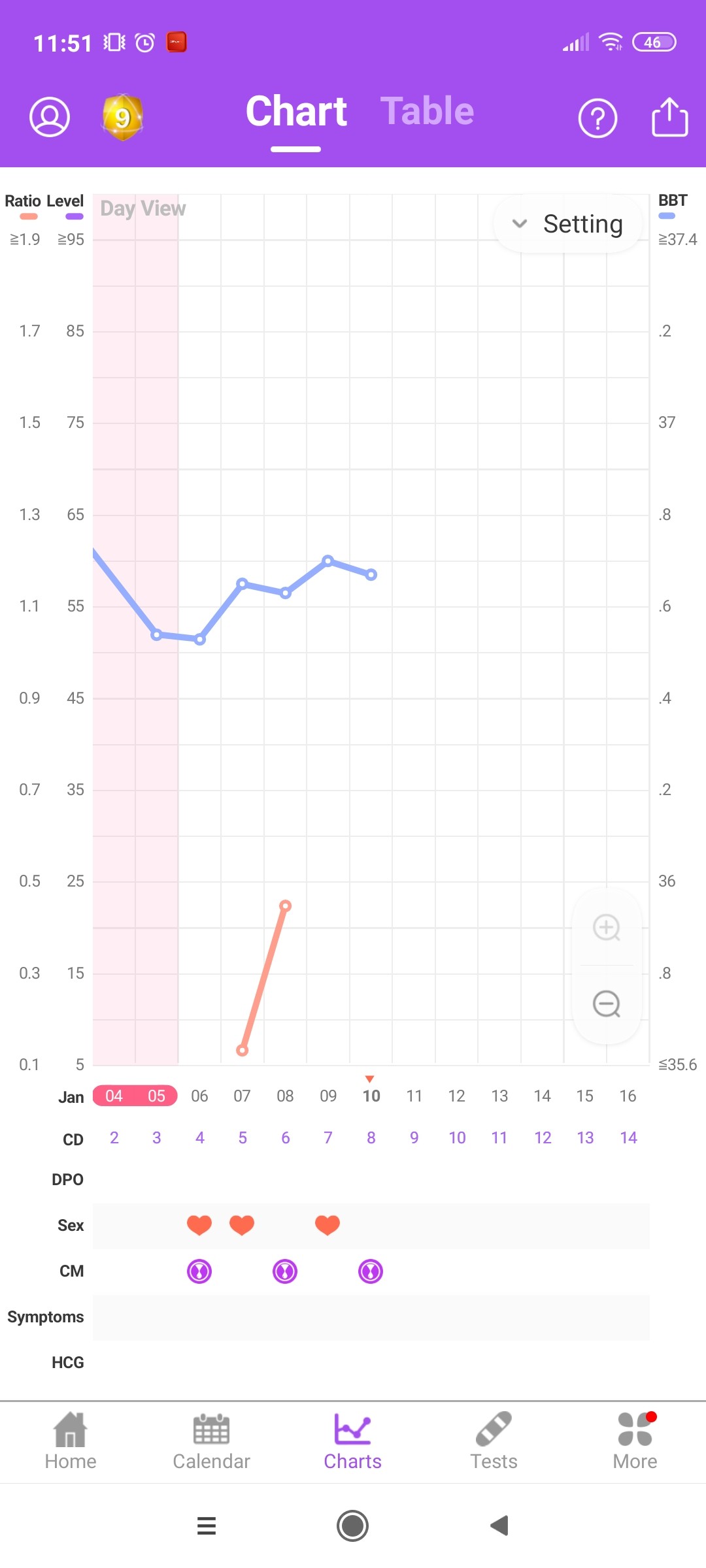Open the Calendar tab

click(211, 1441)
